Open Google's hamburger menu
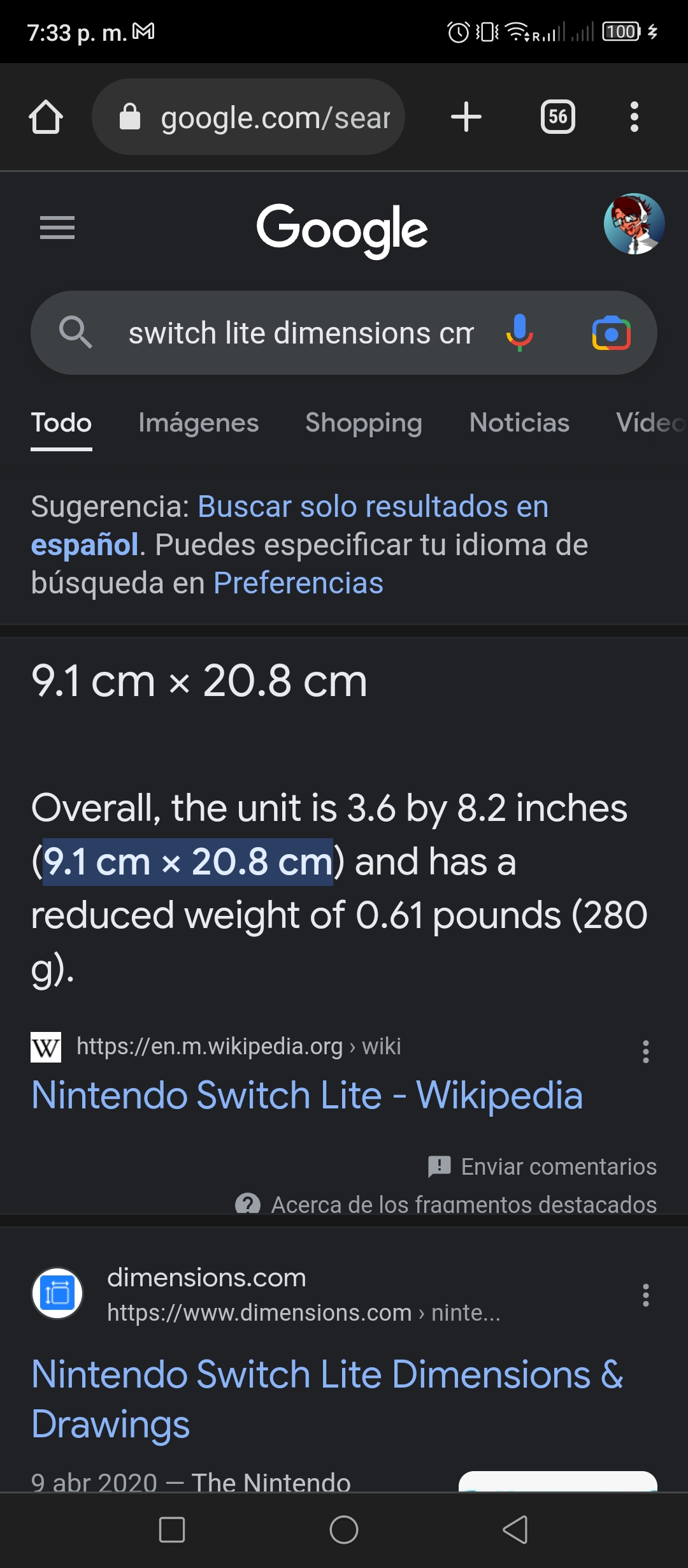This screenshot has height=1568, width=688. [57, 228]
